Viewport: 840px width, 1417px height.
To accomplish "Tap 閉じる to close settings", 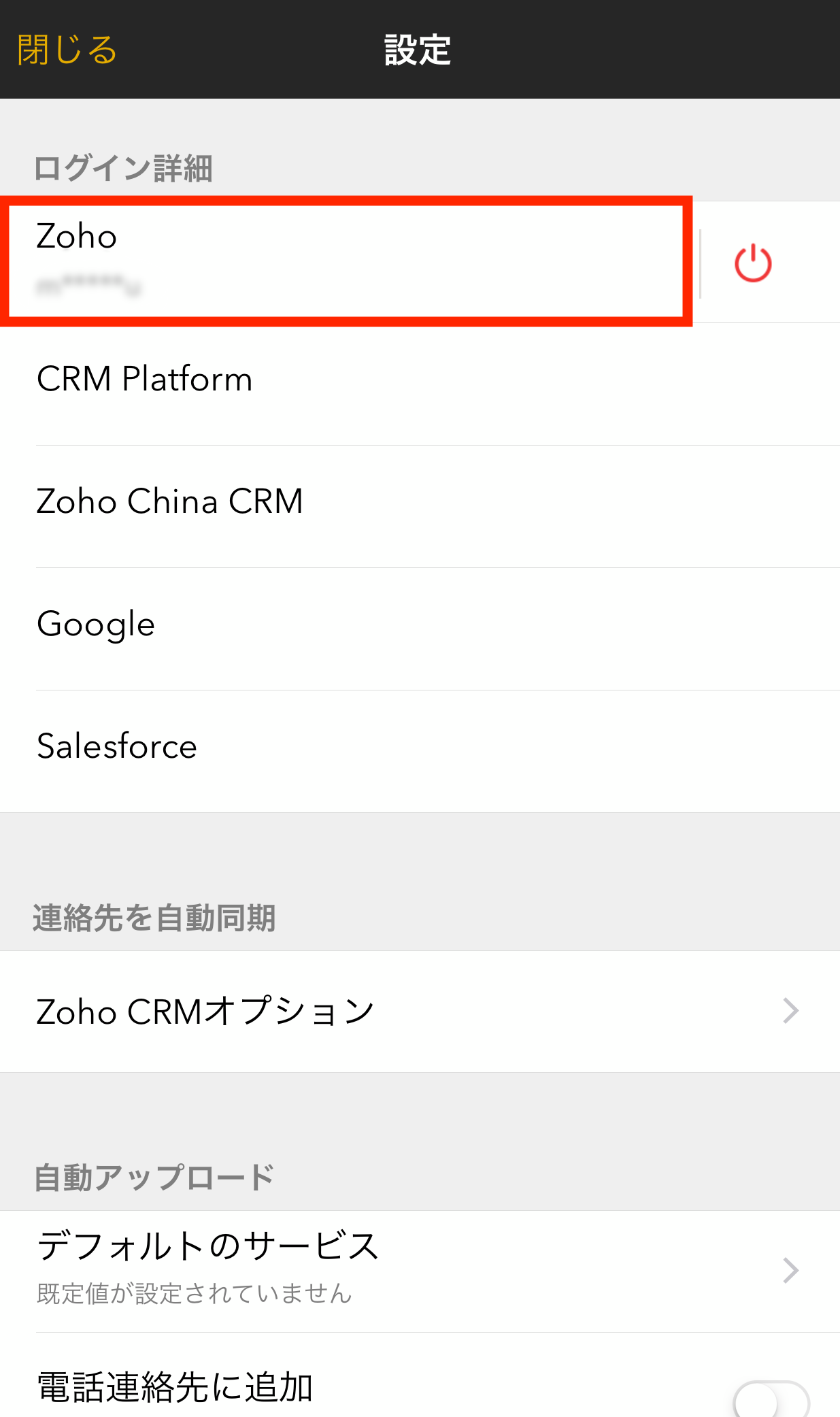I will point(67,50).
